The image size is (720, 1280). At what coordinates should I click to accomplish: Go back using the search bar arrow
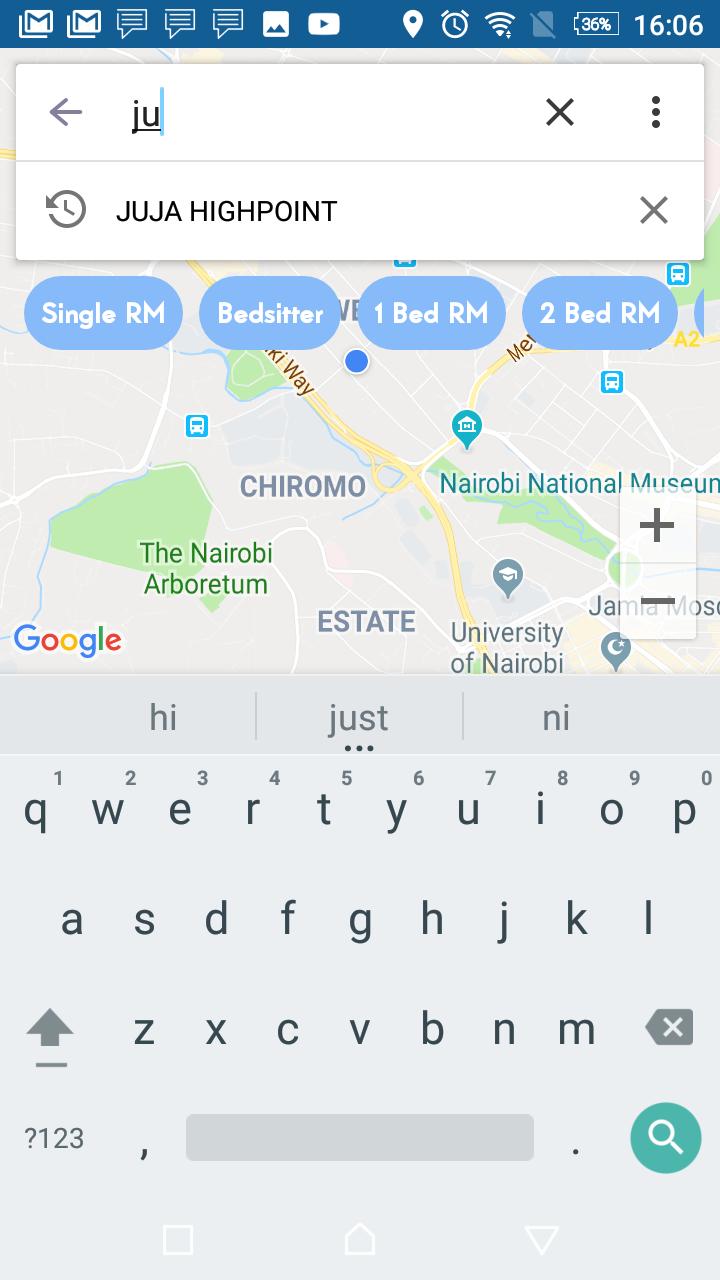[65, 112]
